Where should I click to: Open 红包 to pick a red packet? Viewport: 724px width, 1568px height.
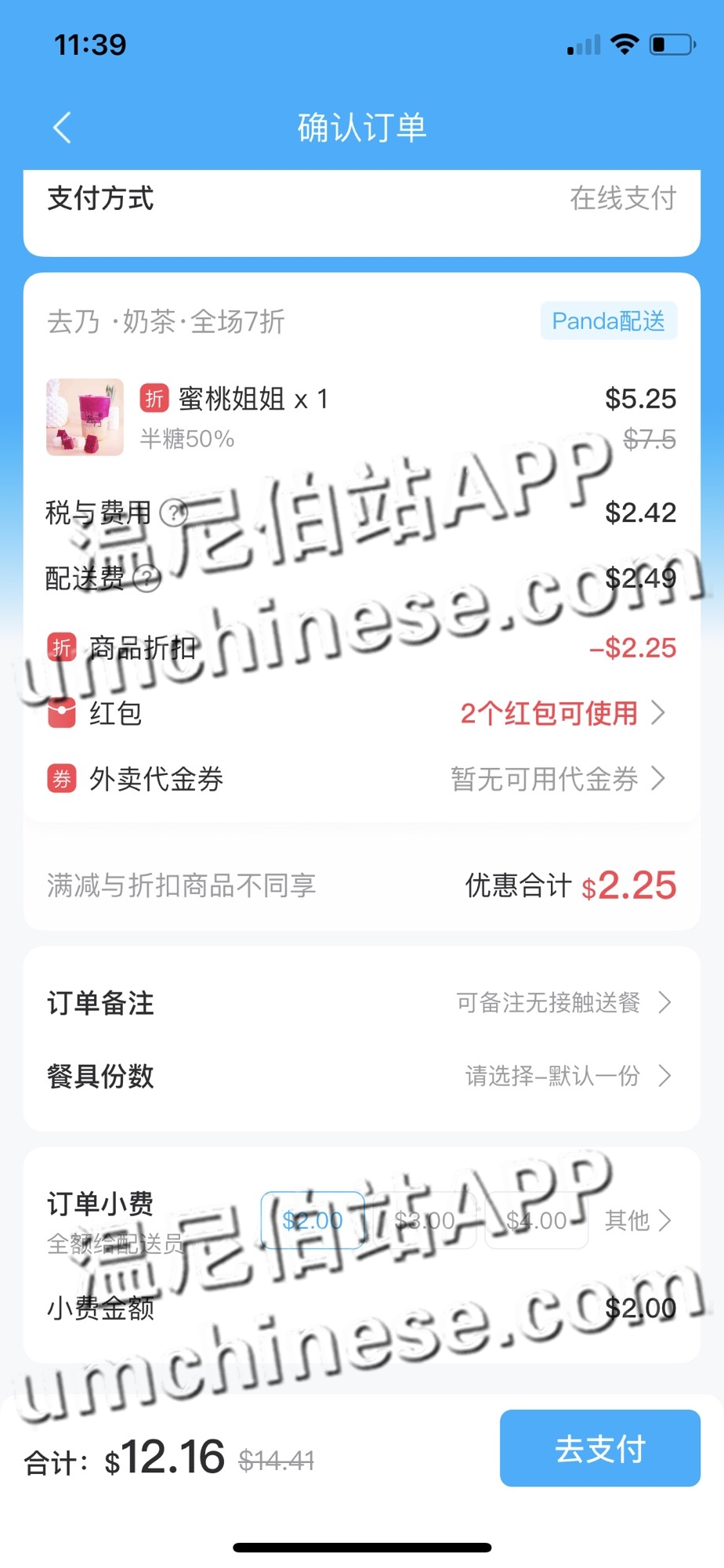click(361, 714)
